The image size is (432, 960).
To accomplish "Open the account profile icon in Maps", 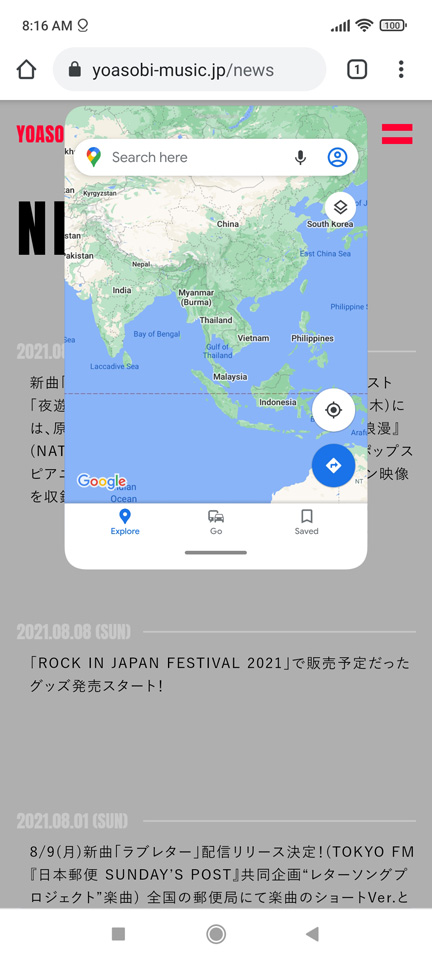I will point(337,157).
